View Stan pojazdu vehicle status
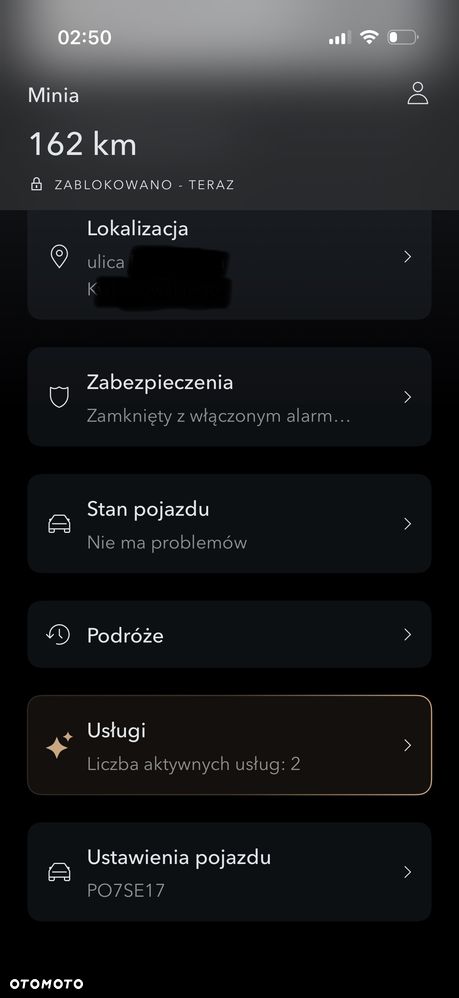Viewport: 459px width, 998px height. [x=229, y=524]
